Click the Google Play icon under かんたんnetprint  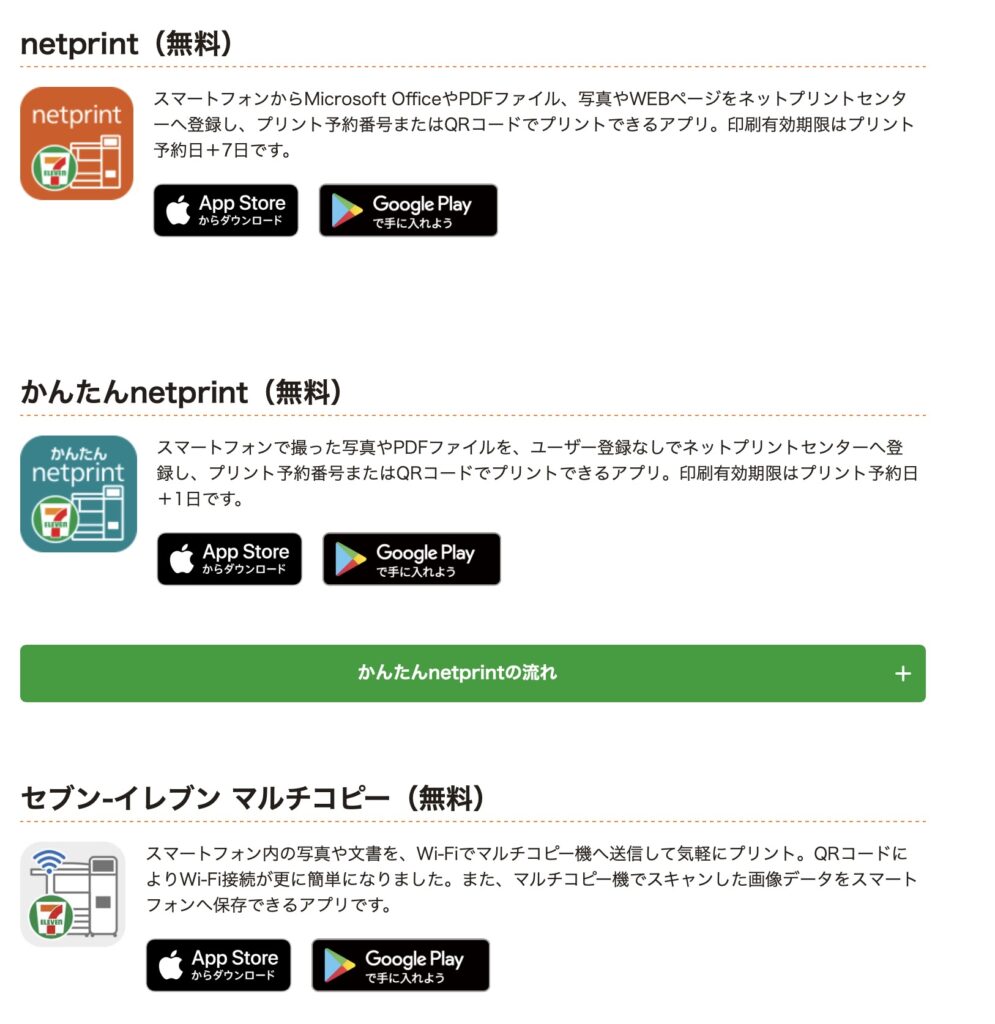pos(347,559)
